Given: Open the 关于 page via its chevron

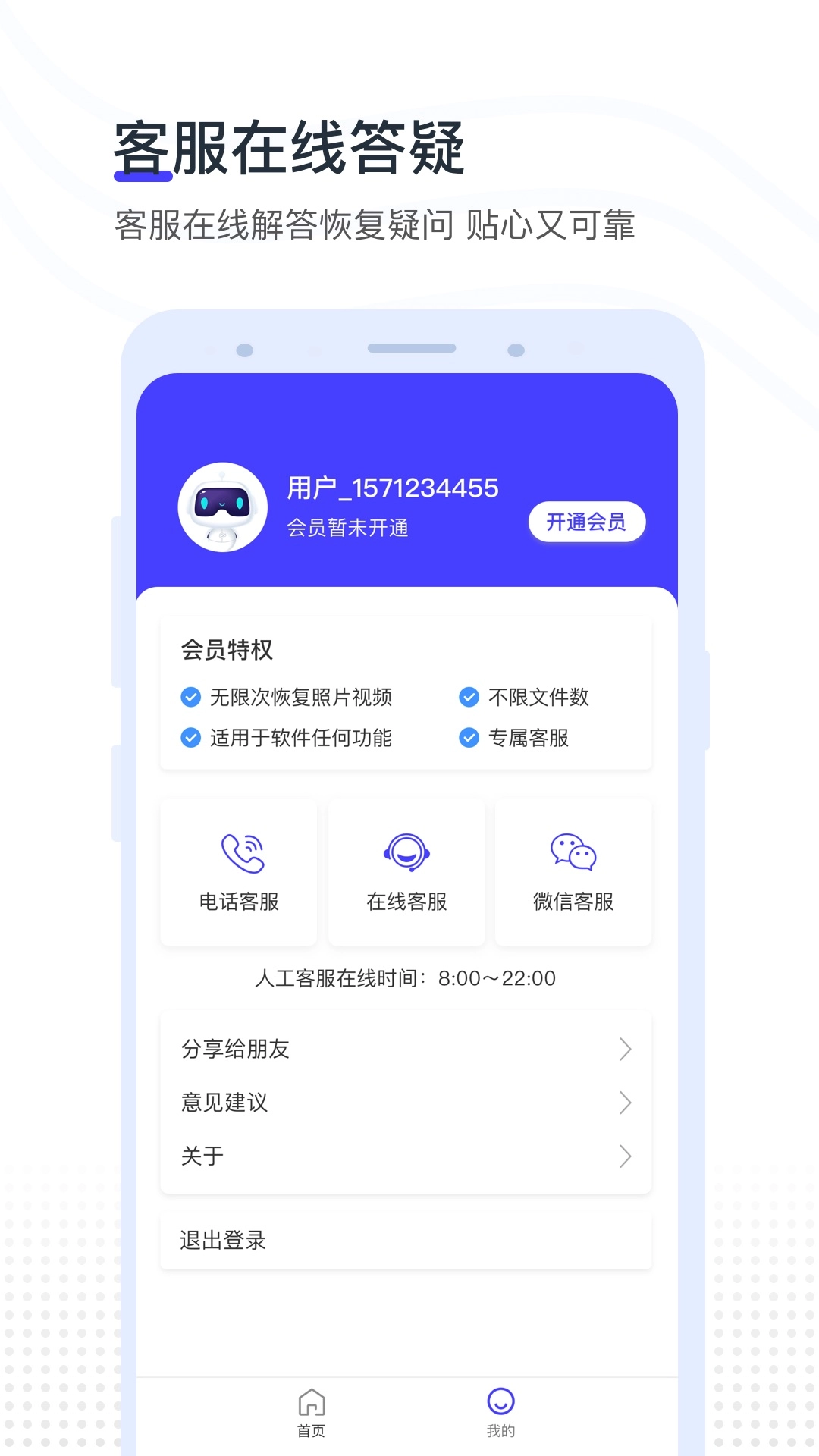Looking at the screenshot, I should [625, 1156].
